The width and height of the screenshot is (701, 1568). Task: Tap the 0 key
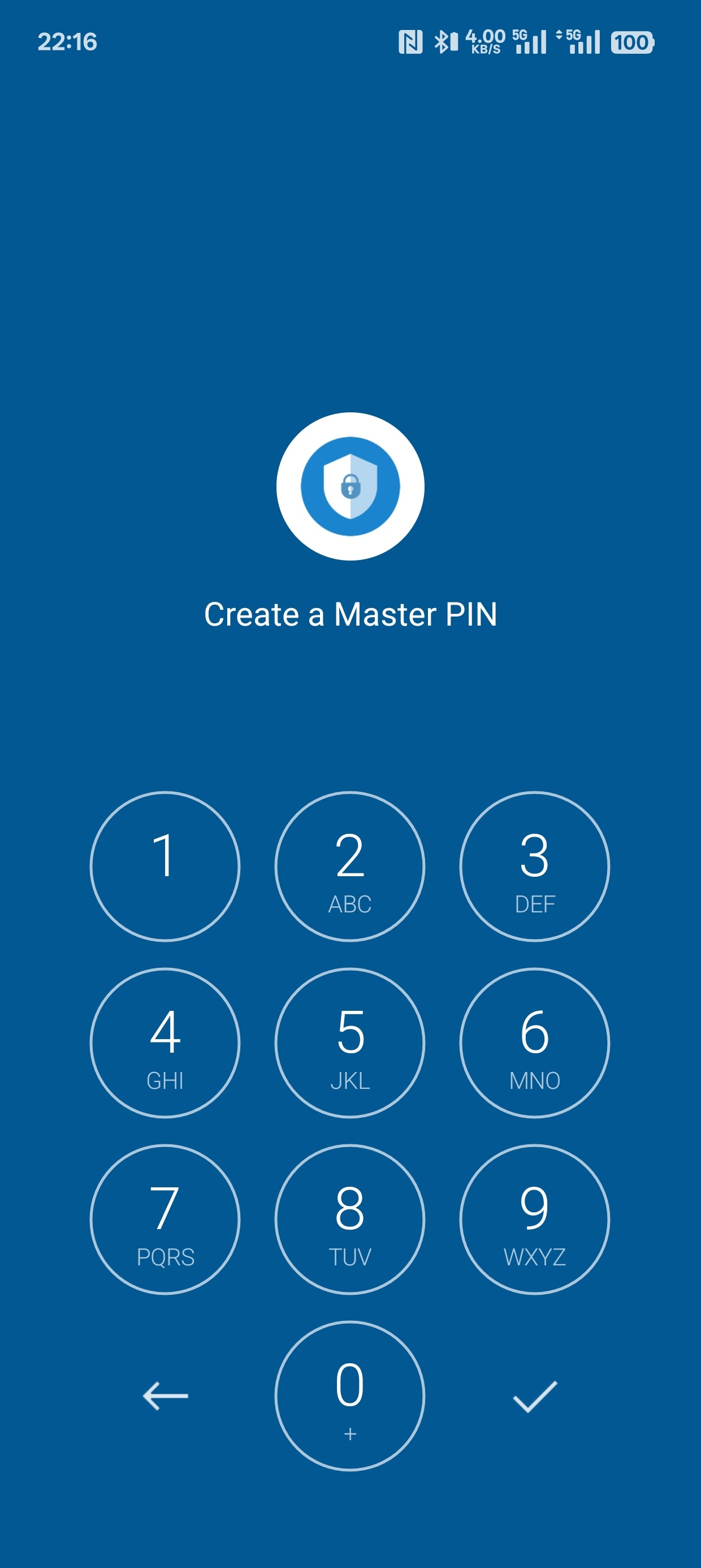350,1395
